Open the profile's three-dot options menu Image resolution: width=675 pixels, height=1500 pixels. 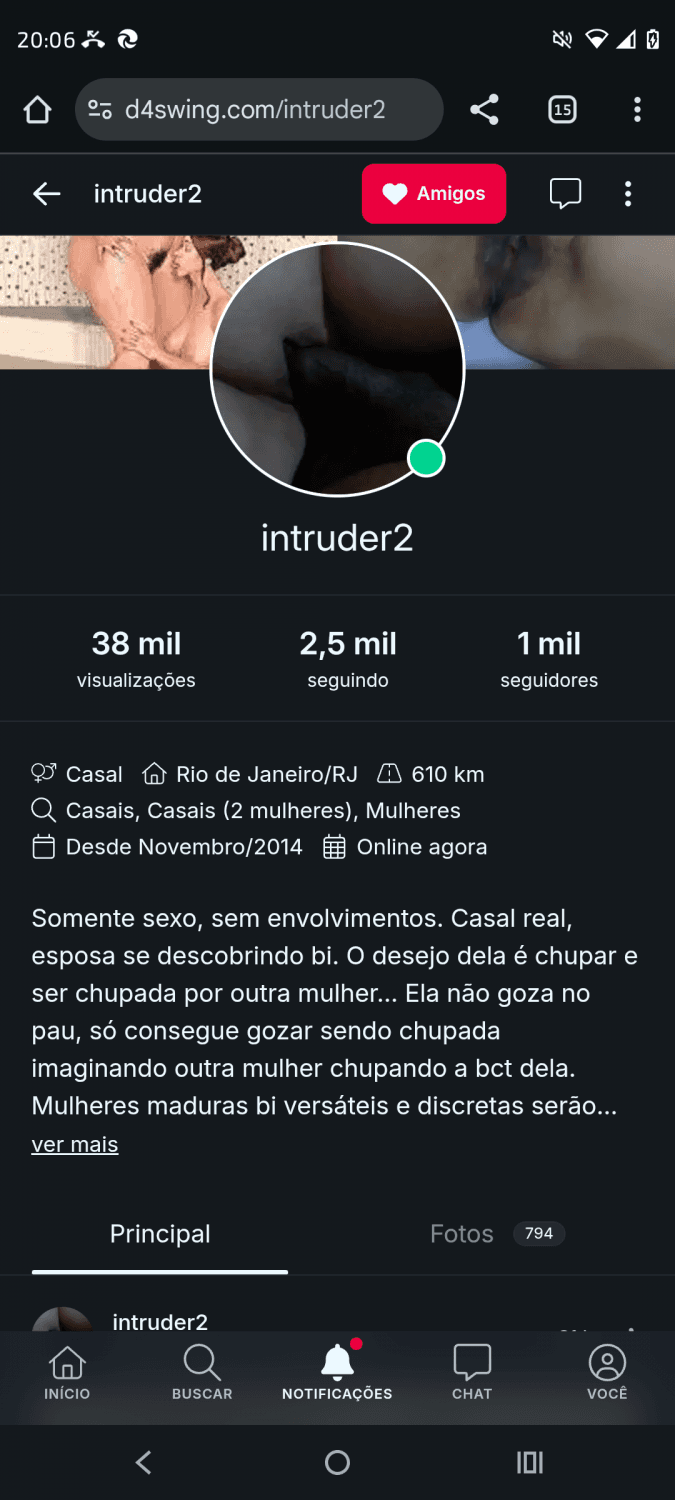(628, 194)
